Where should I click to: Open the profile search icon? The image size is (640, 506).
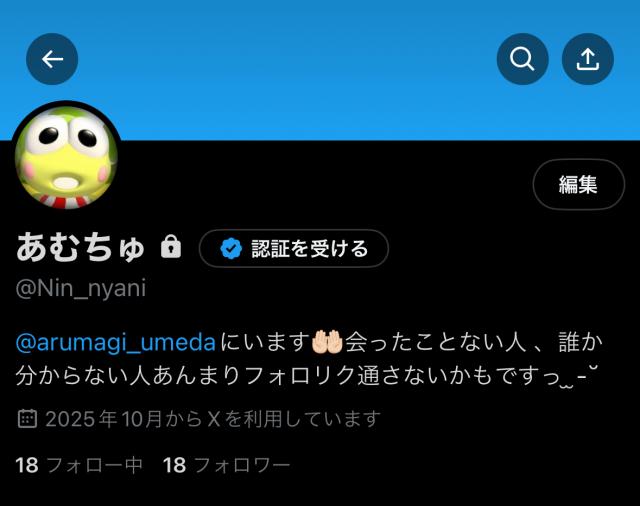pyautogui.click(x=522, y=59)
